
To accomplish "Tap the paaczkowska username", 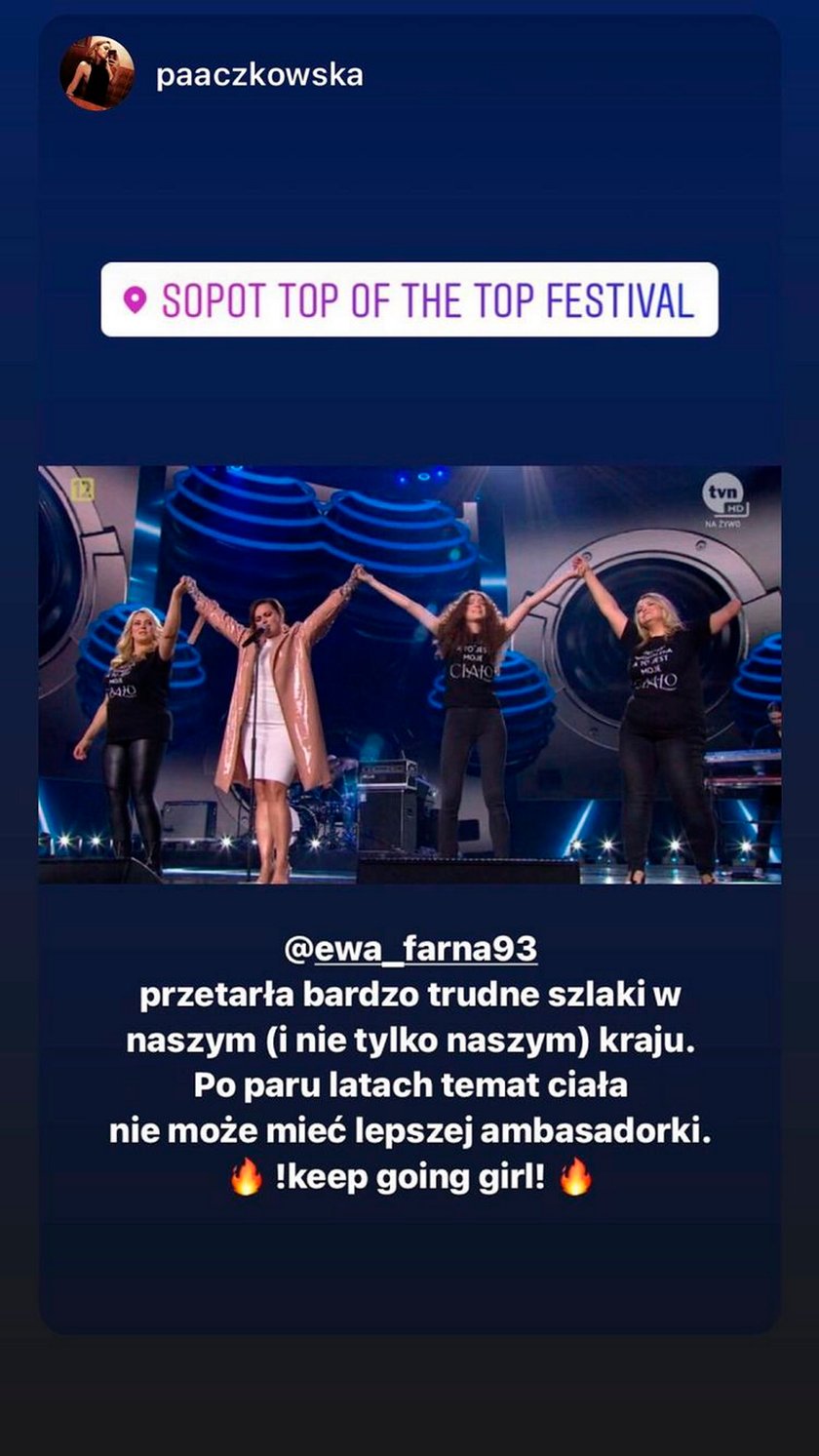I will tap(259, 76).
